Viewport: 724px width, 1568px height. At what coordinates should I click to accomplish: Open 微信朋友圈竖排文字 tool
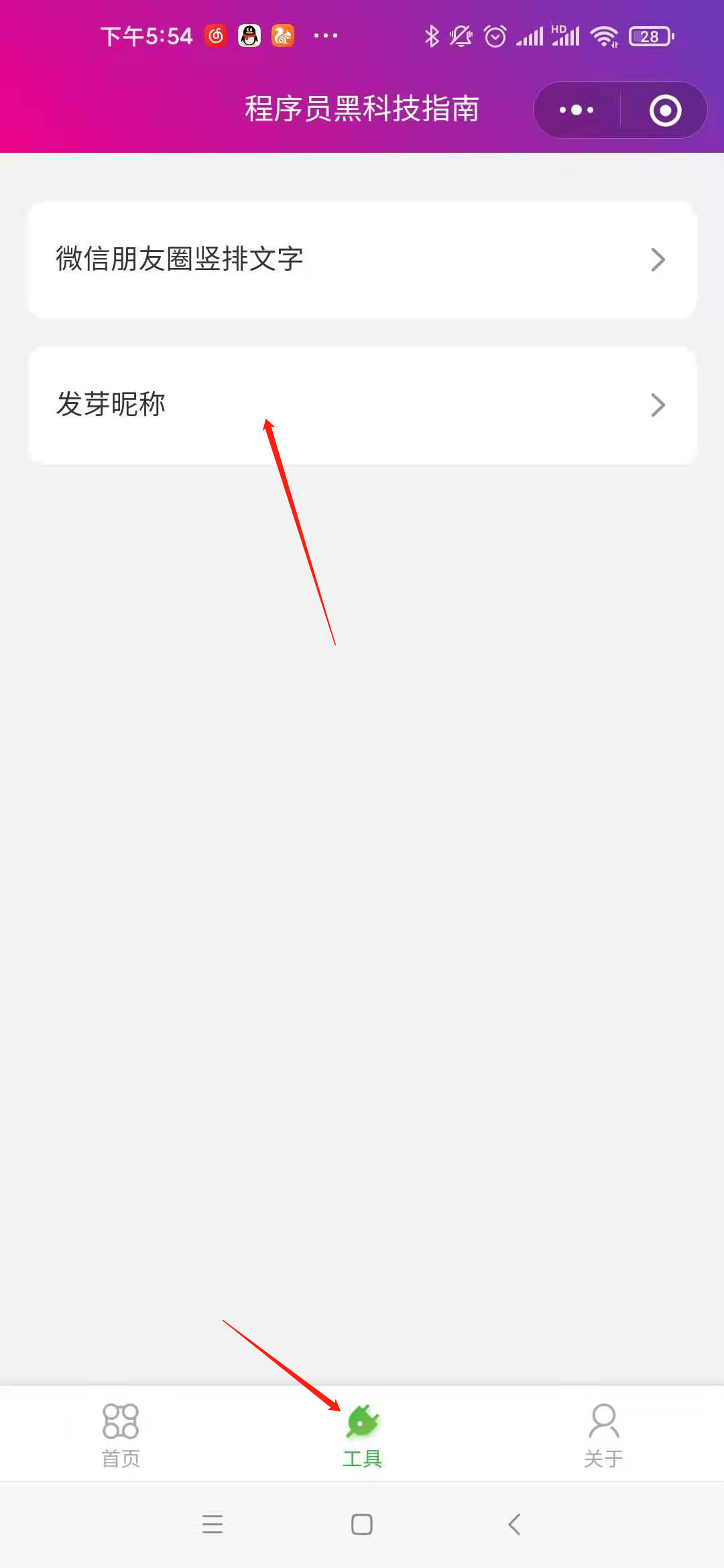[x=362, y=260]
